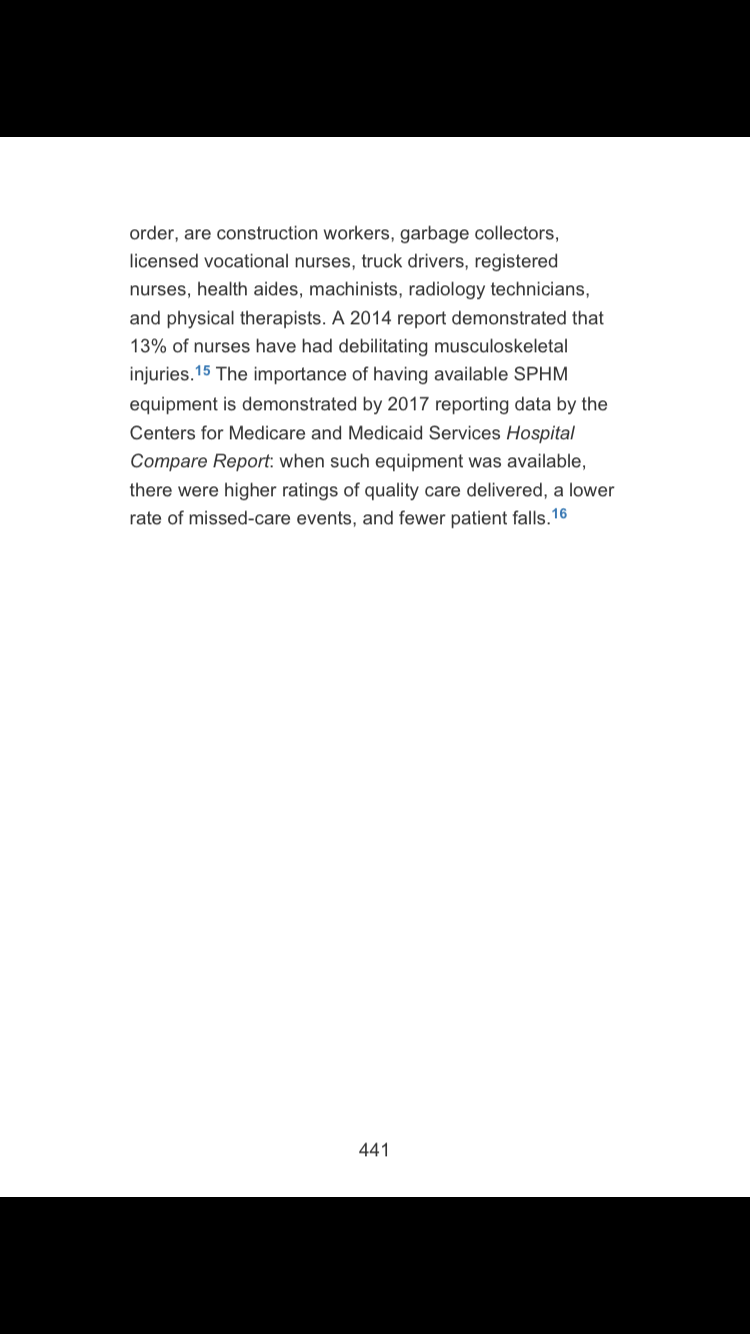Screen dimensions: 750x1334
Task: Open footnote reference 15
Action: tap(203, 371)
